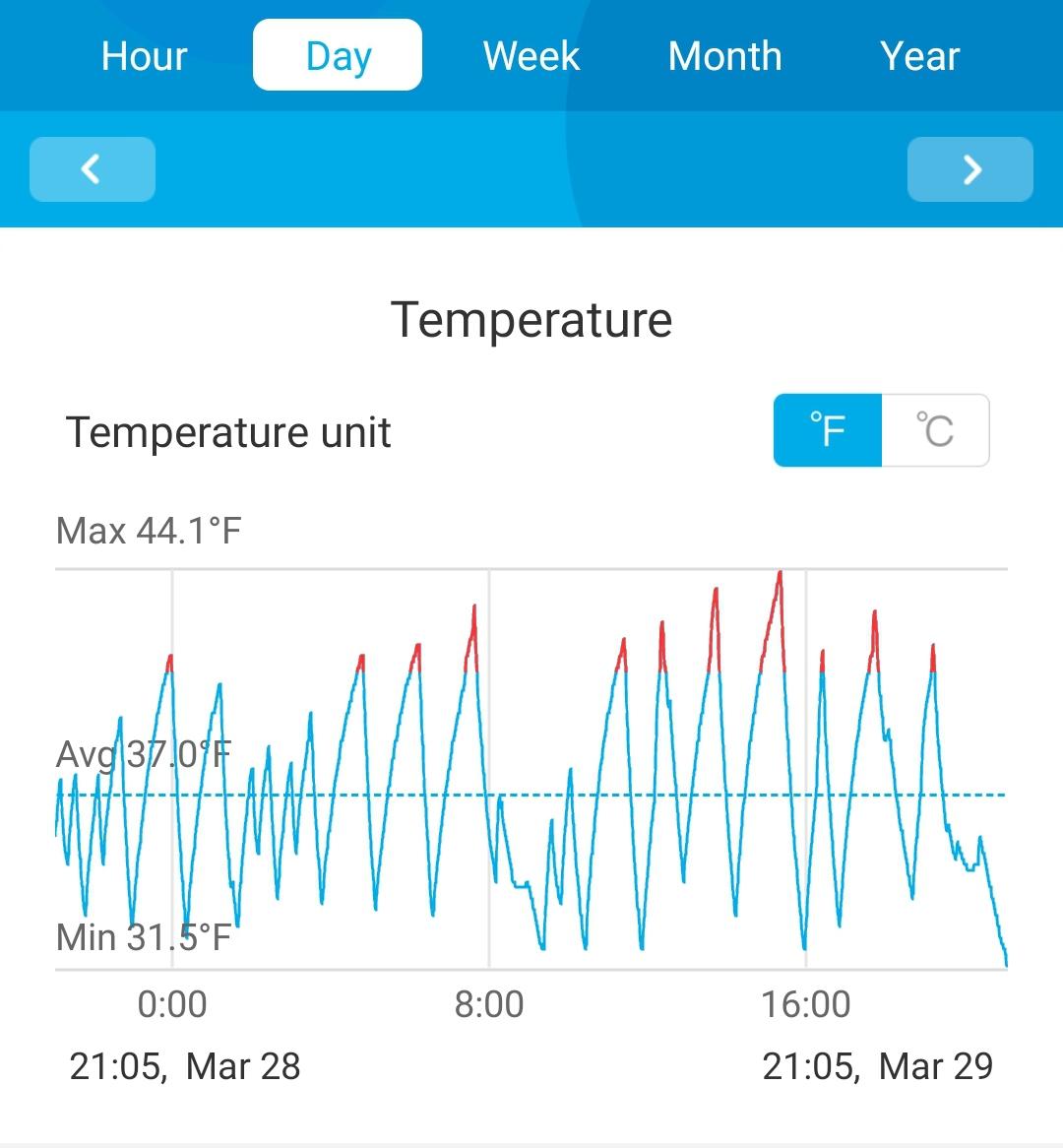Switch to the Week view

point(531,56)
